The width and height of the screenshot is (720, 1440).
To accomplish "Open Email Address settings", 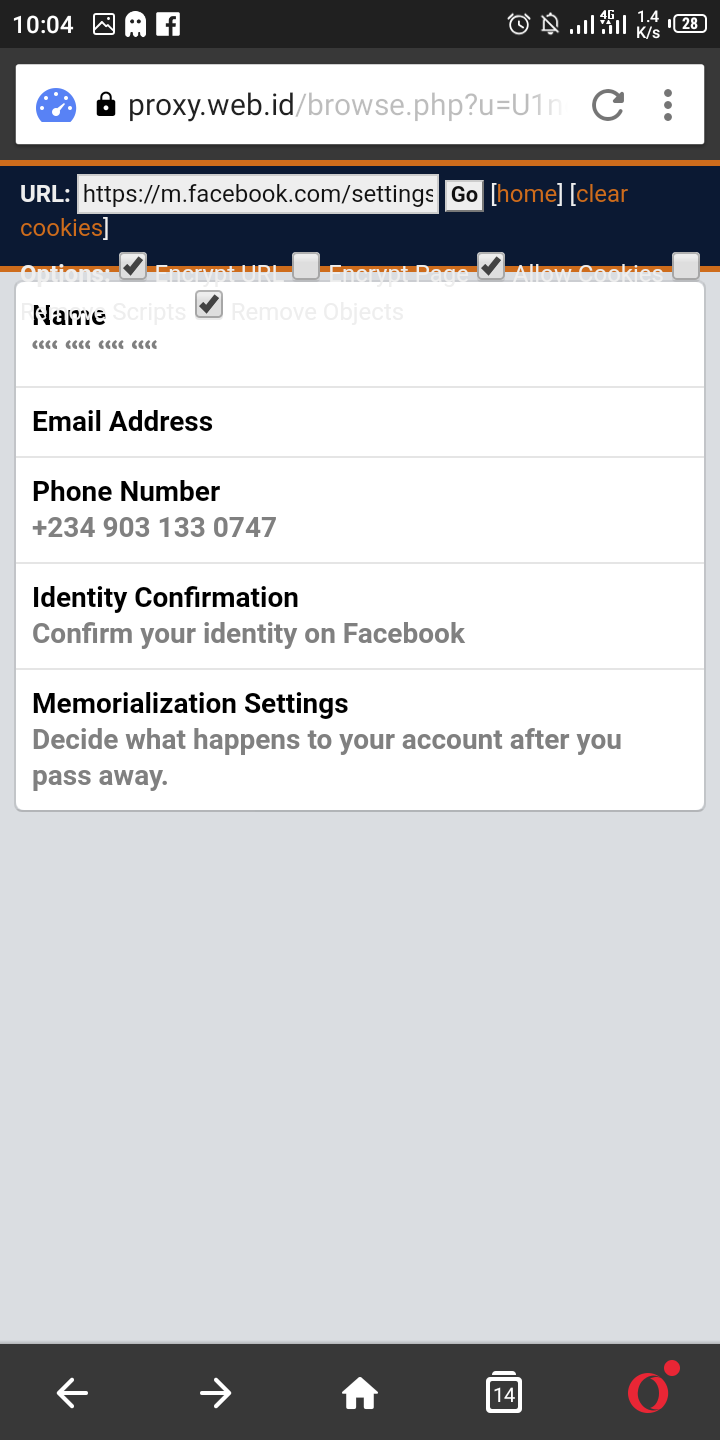I will 360,422.
